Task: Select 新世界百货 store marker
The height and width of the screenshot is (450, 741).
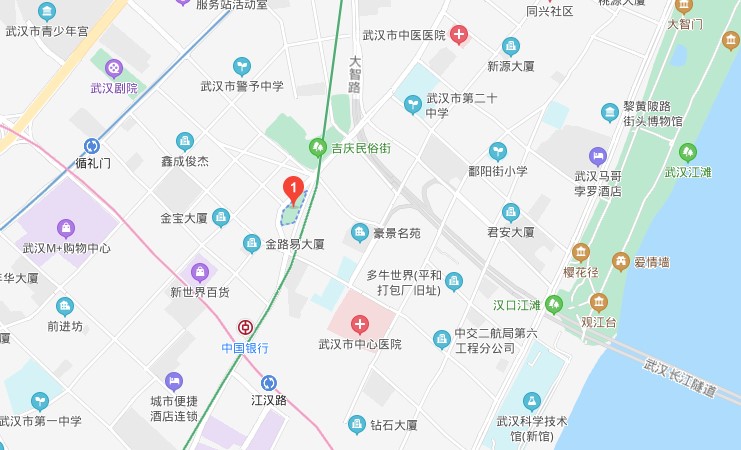Action: (200, 272)
